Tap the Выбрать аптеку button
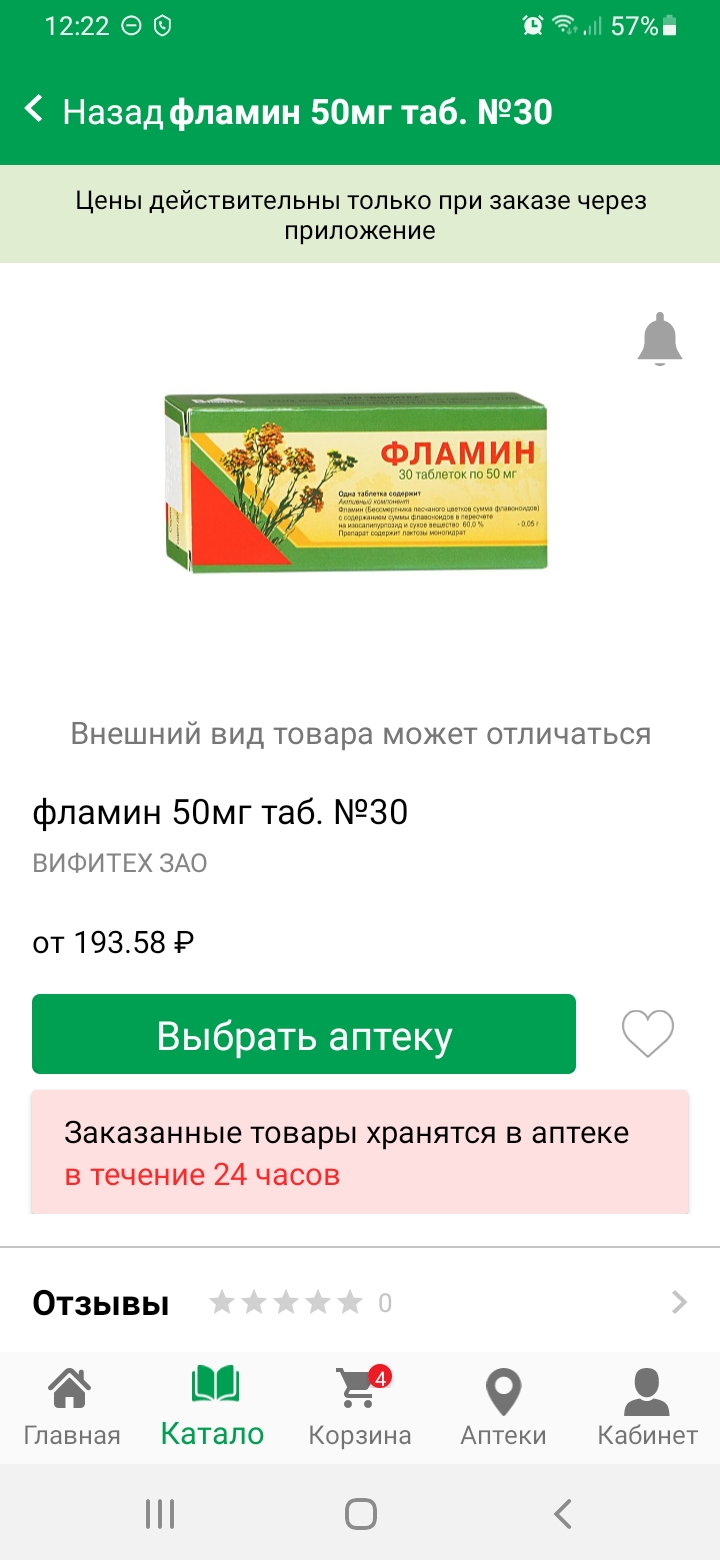720x1560 pixels. click(x=304, y=1034)
